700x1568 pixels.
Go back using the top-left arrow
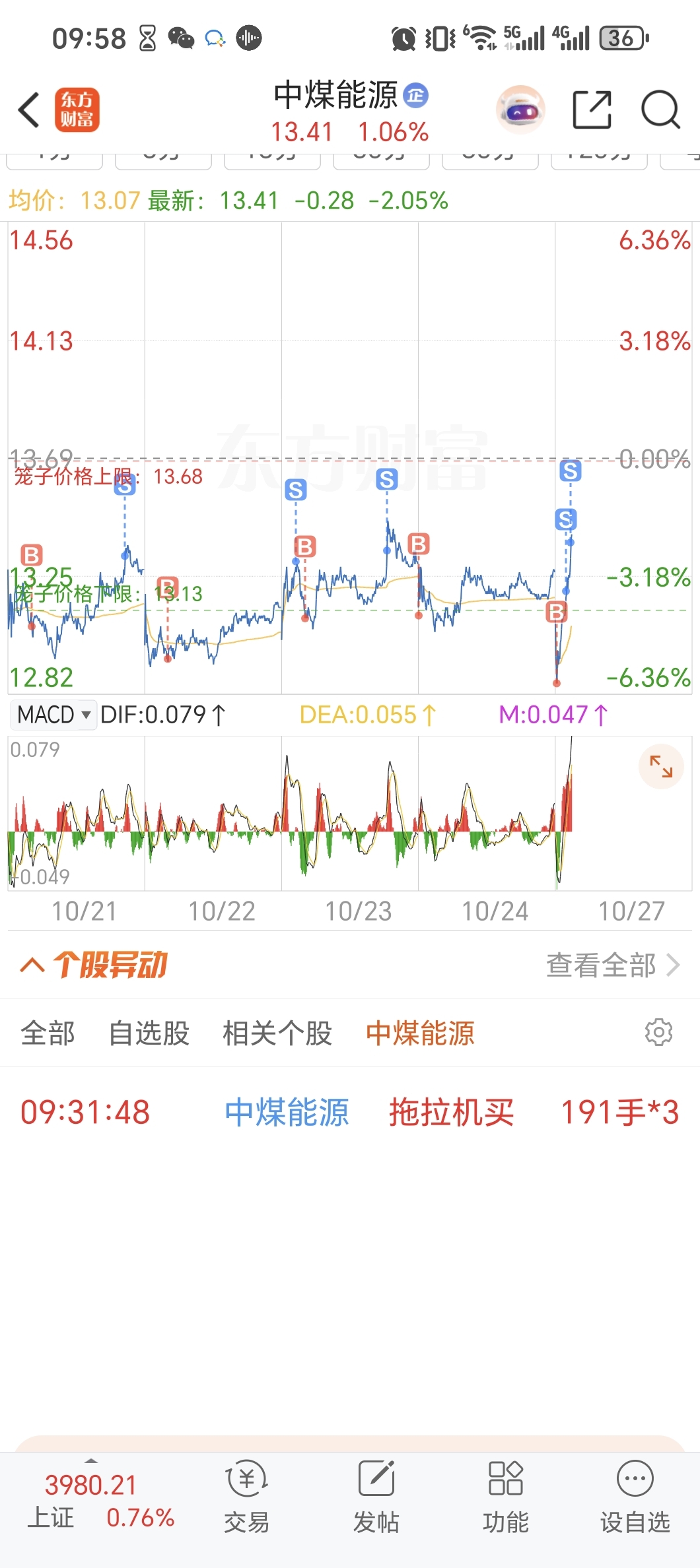(29, 110)
